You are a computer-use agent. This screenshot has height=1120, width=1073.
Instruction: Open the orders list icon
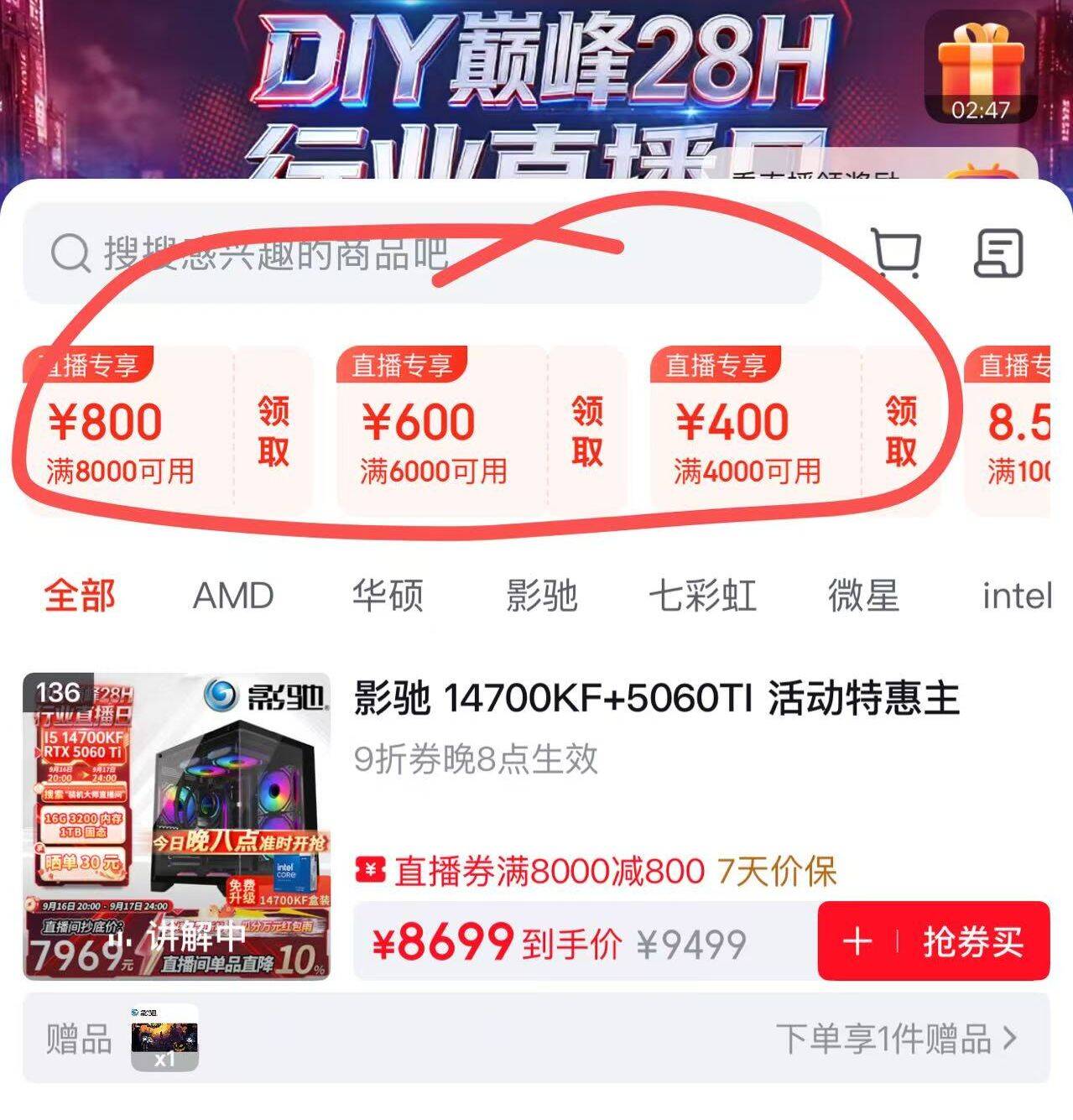(x=998, y=253)
